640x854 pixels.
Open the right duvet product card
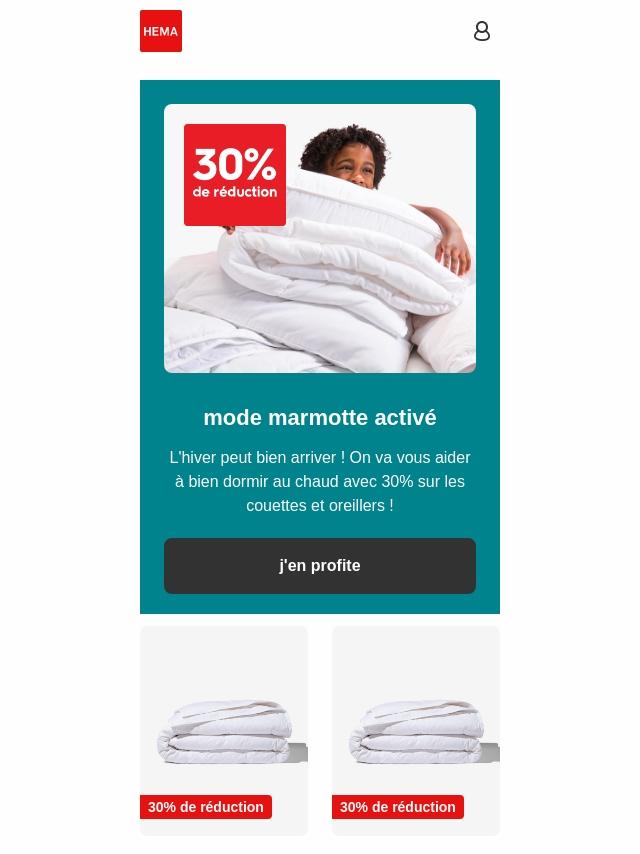pos(416,730)
